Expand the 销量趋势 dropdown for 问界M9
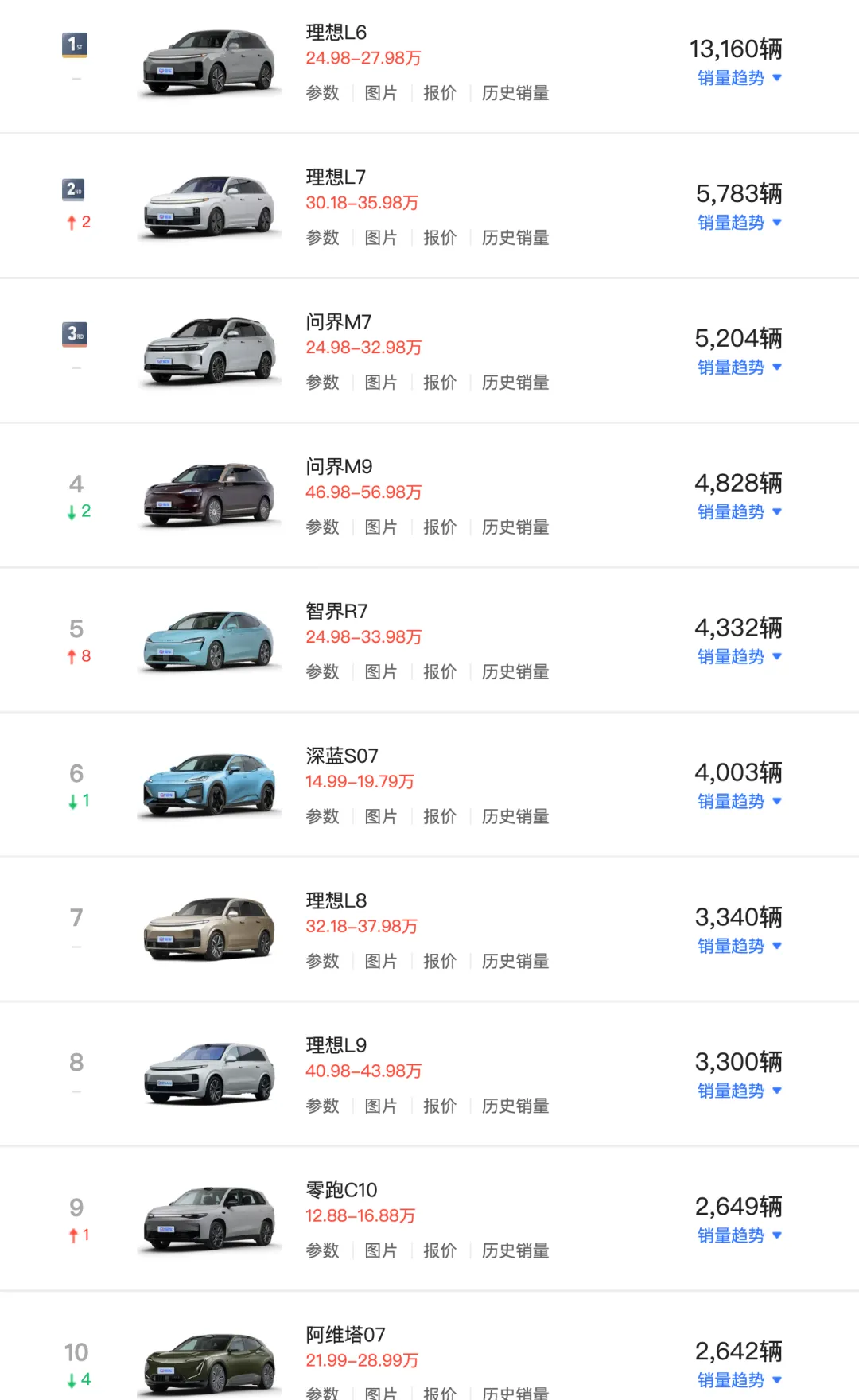859x1400 pixels. click(x=737, y=512)
